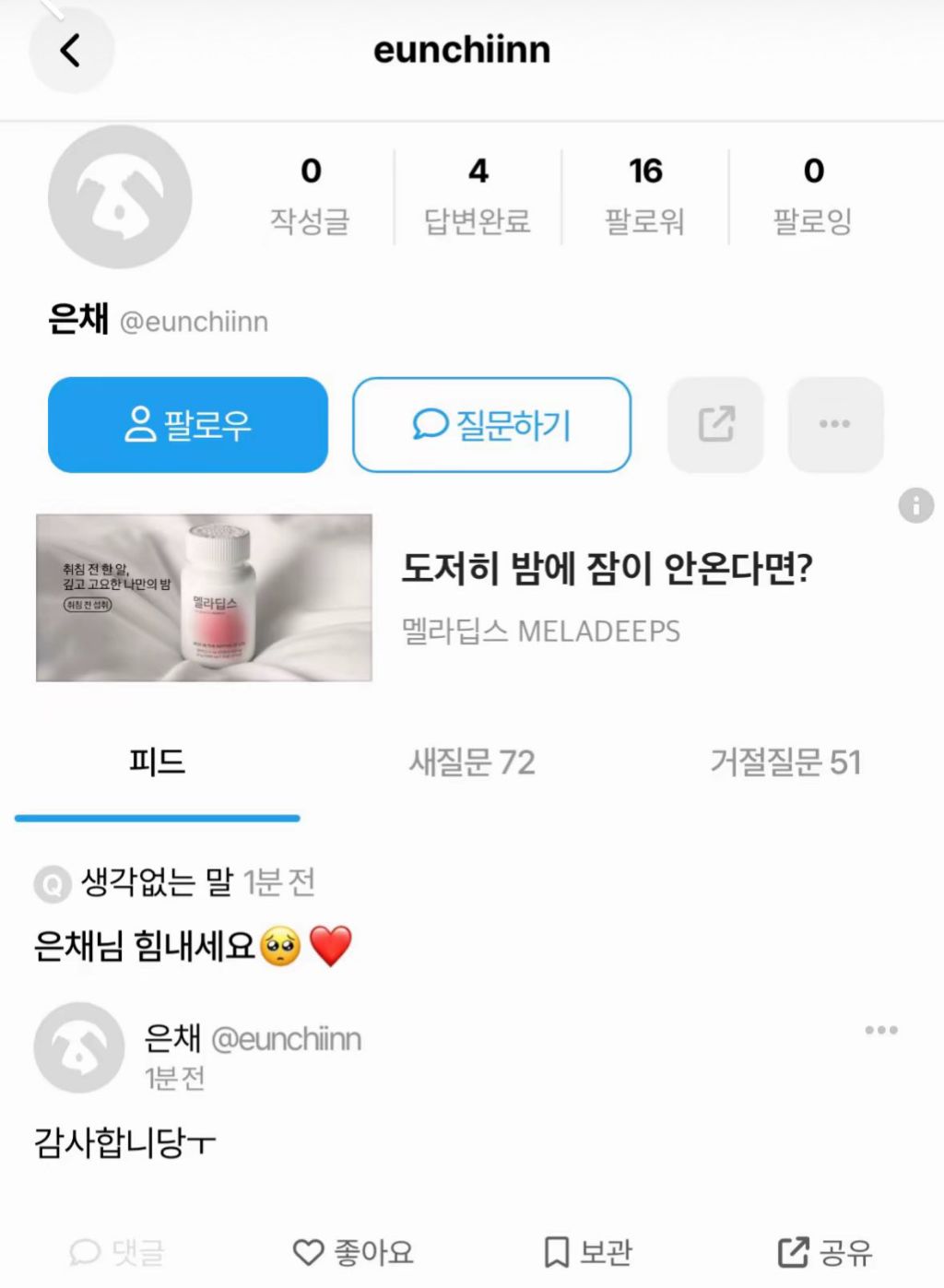
Task: View the 팔로잉 following list
Action: coord(812,195)
